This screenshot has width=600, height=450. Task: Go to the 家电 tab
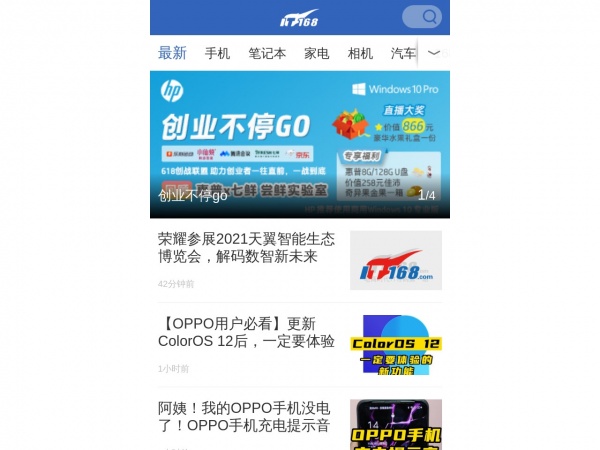317,53
